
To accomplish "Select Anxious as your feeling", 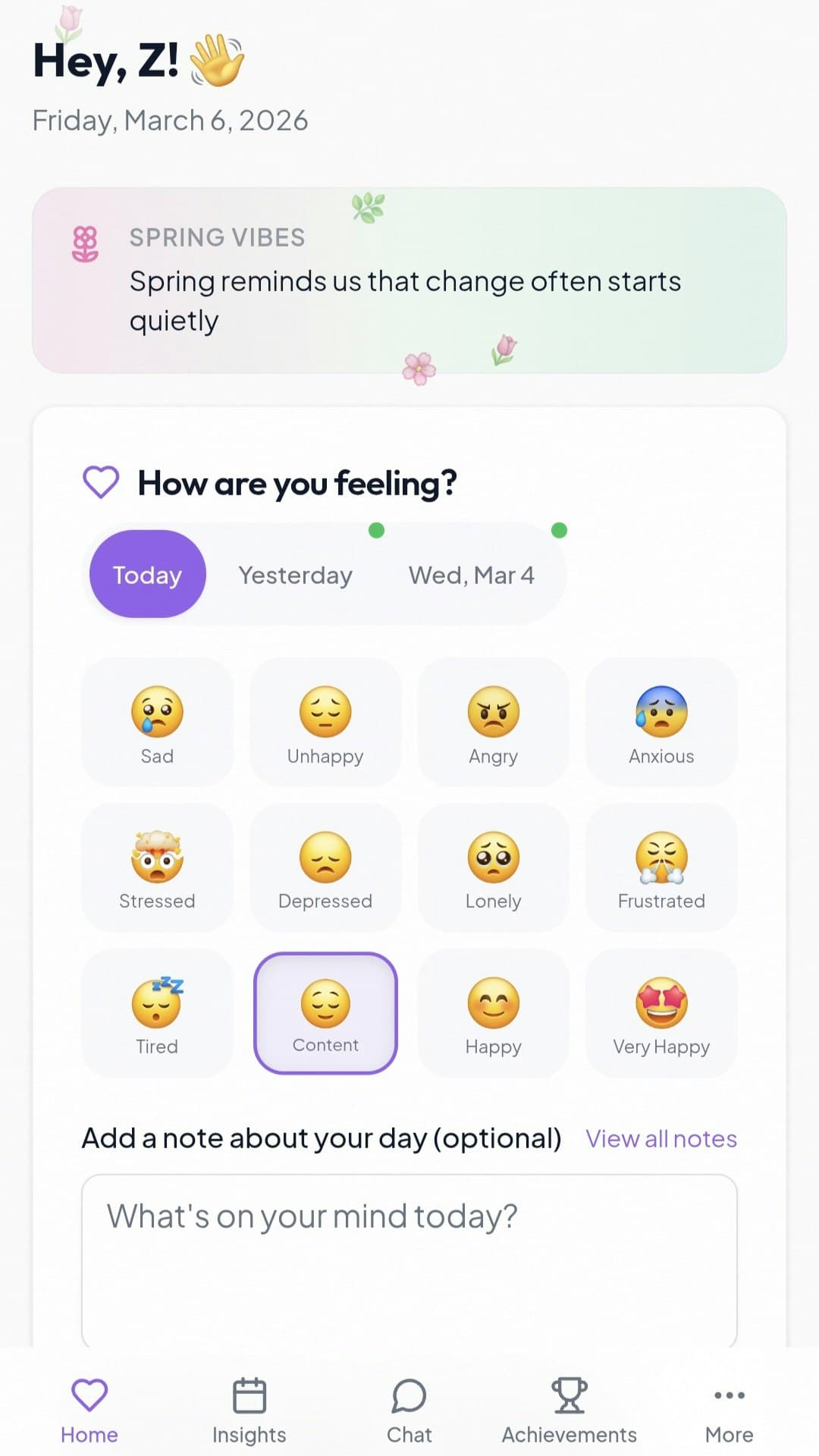I will point(661,722).
